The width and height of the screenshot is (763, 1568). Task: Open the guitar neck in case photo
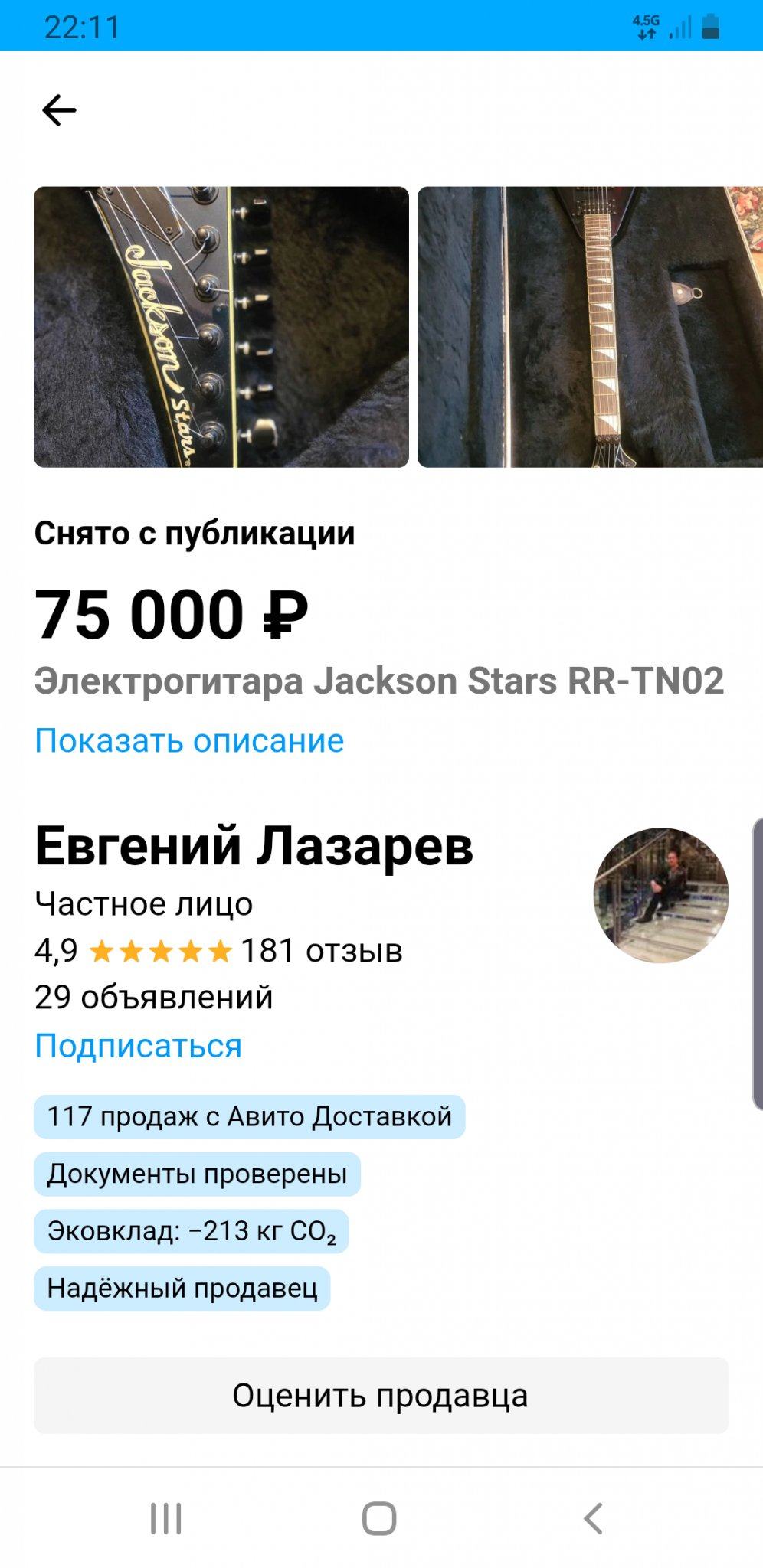pos(590,327)
